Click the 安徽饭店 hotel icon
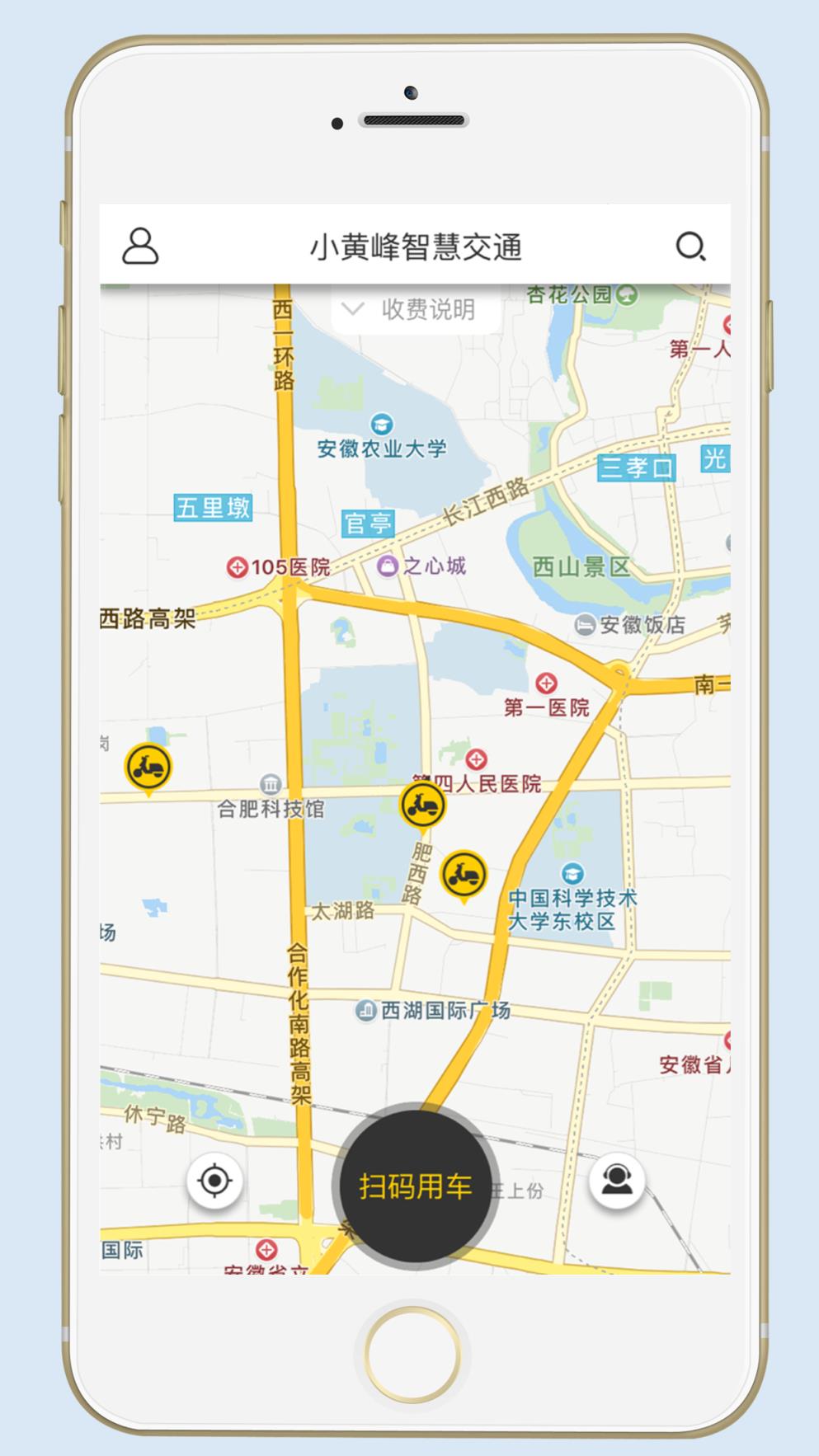 tap(584, 625)
